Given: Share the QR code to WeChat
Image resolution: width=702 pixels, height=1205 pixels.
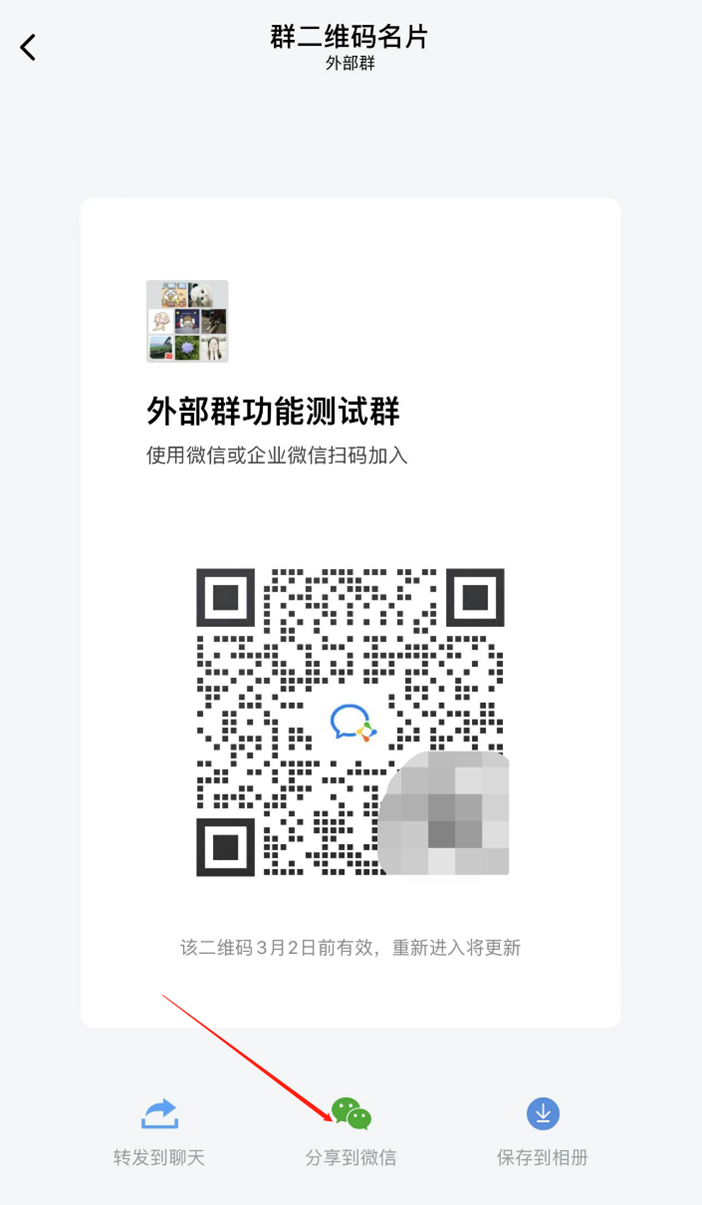Looking at the screenshot, I should [x=351, y=1130].
